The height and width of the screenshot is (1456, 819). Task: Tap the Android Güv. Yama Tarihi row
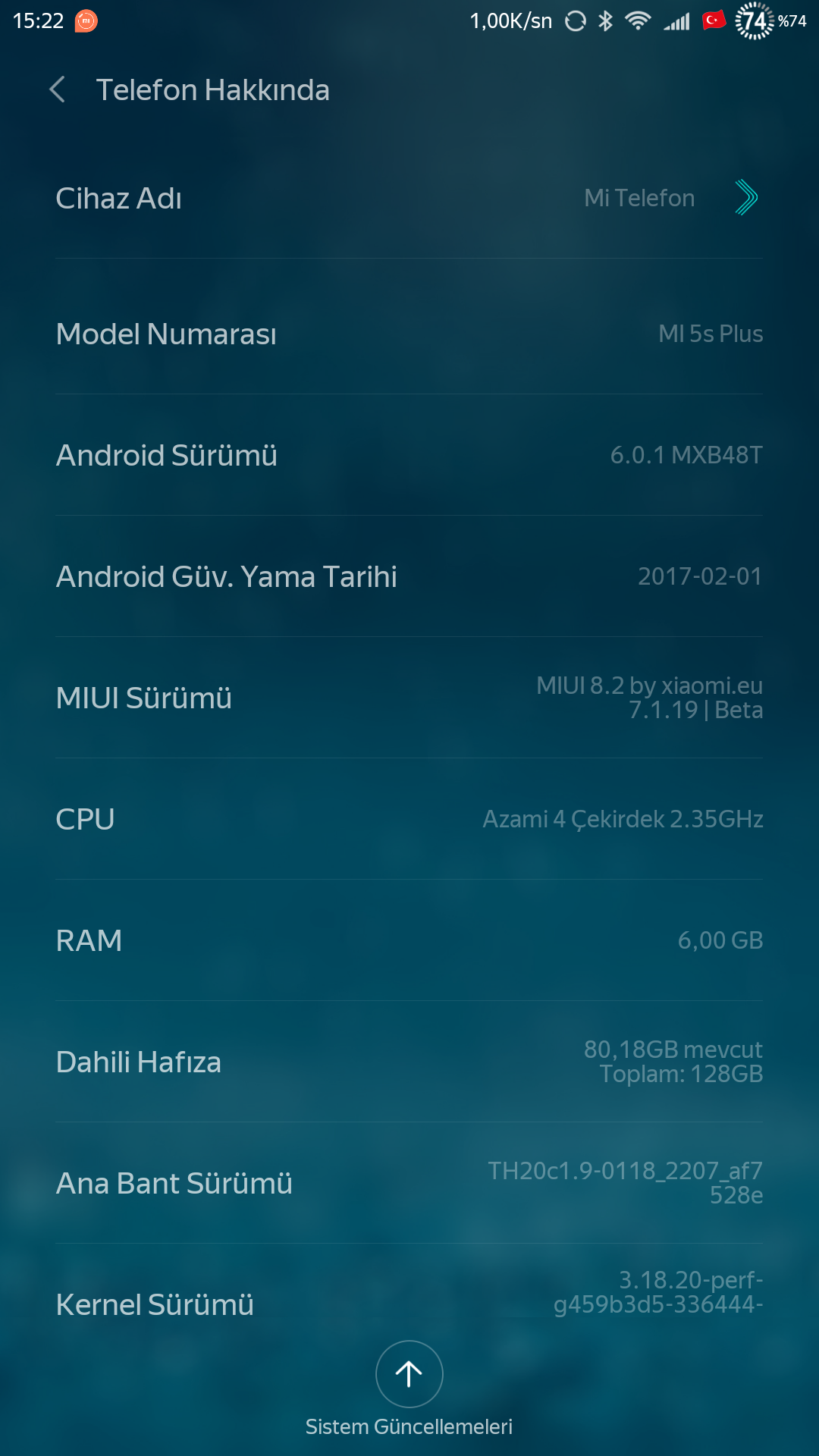(x=409, y=576)
